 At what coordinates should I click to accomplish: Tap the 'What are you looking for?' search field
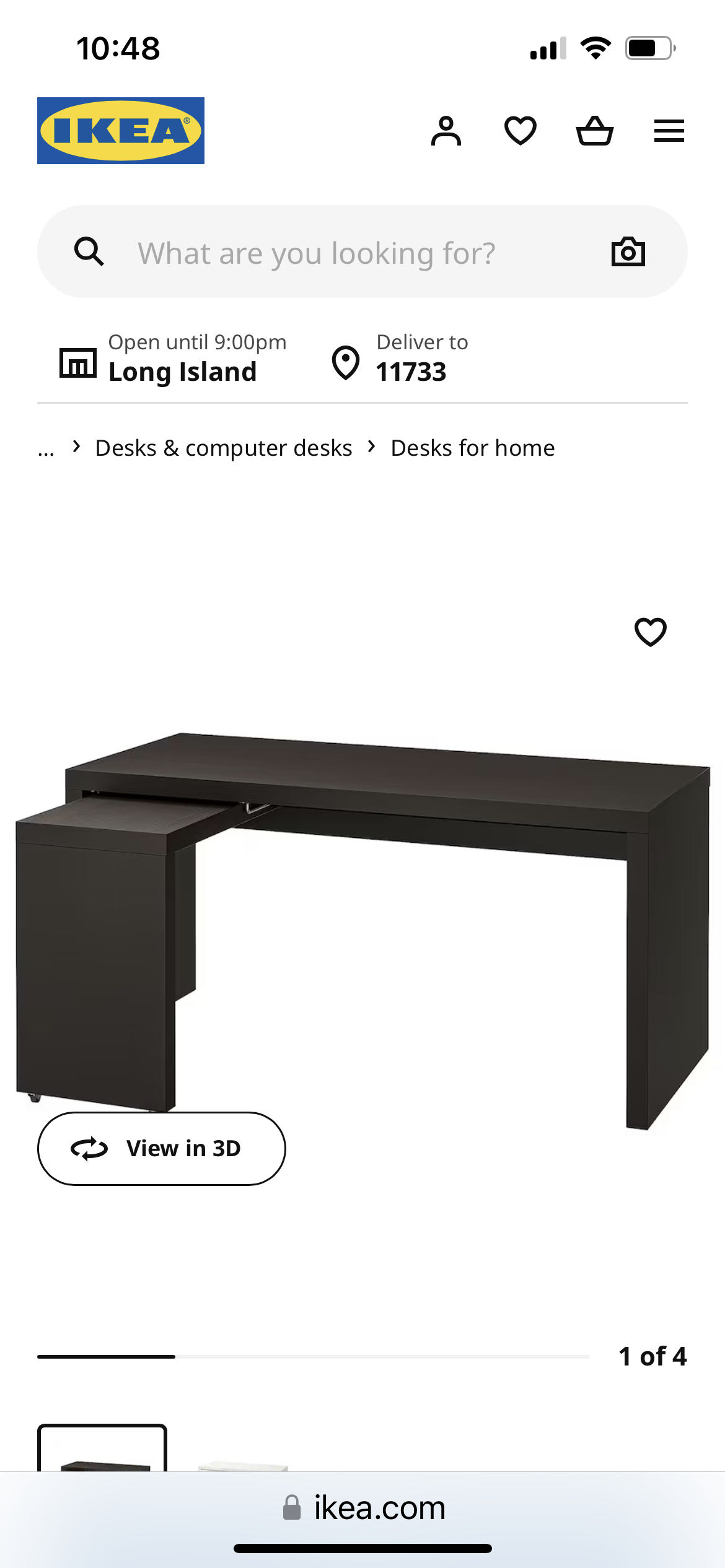click(359, 253)
